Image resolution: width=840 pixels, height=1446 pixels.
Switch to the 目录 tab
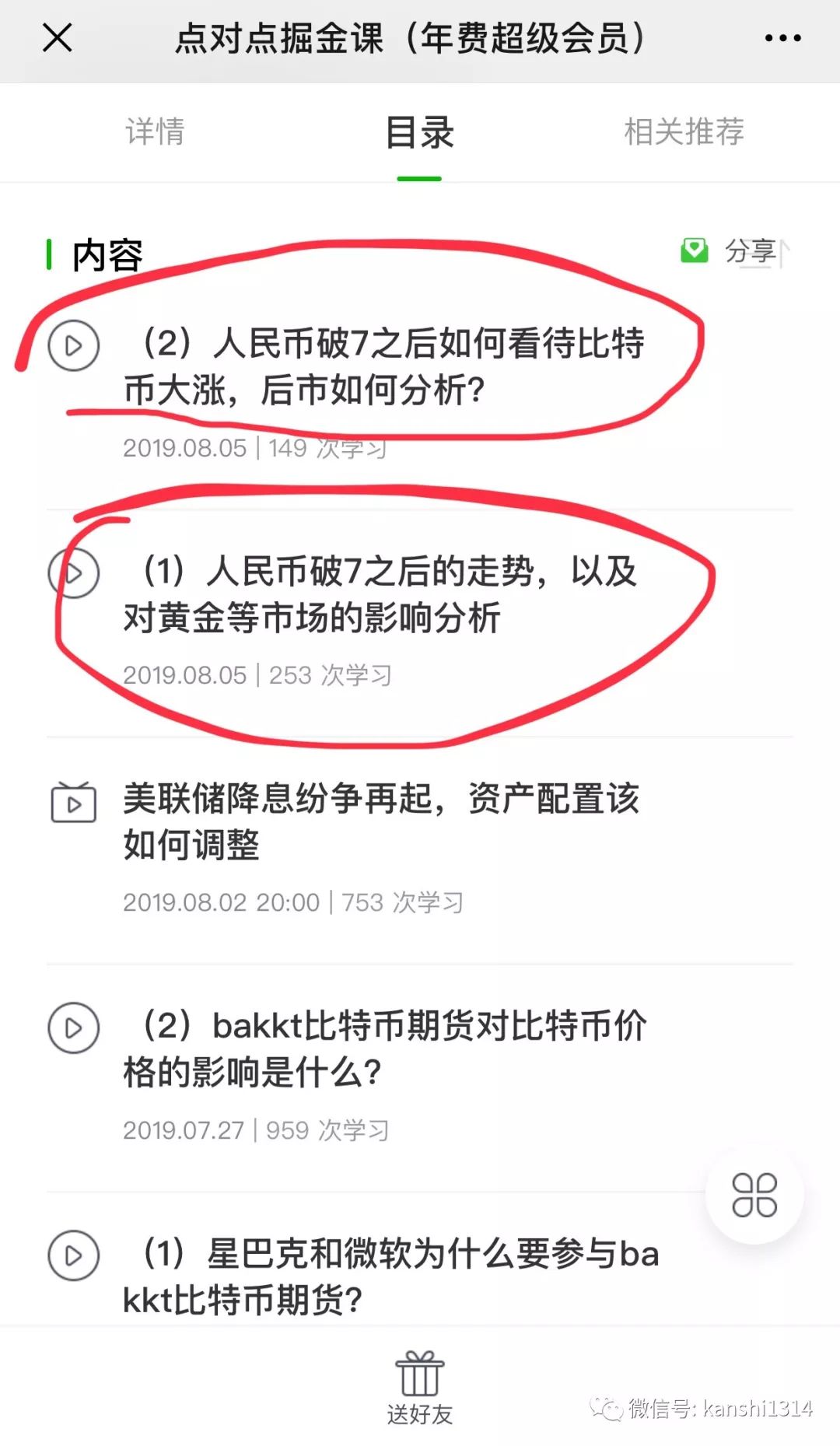coord(419,133)
